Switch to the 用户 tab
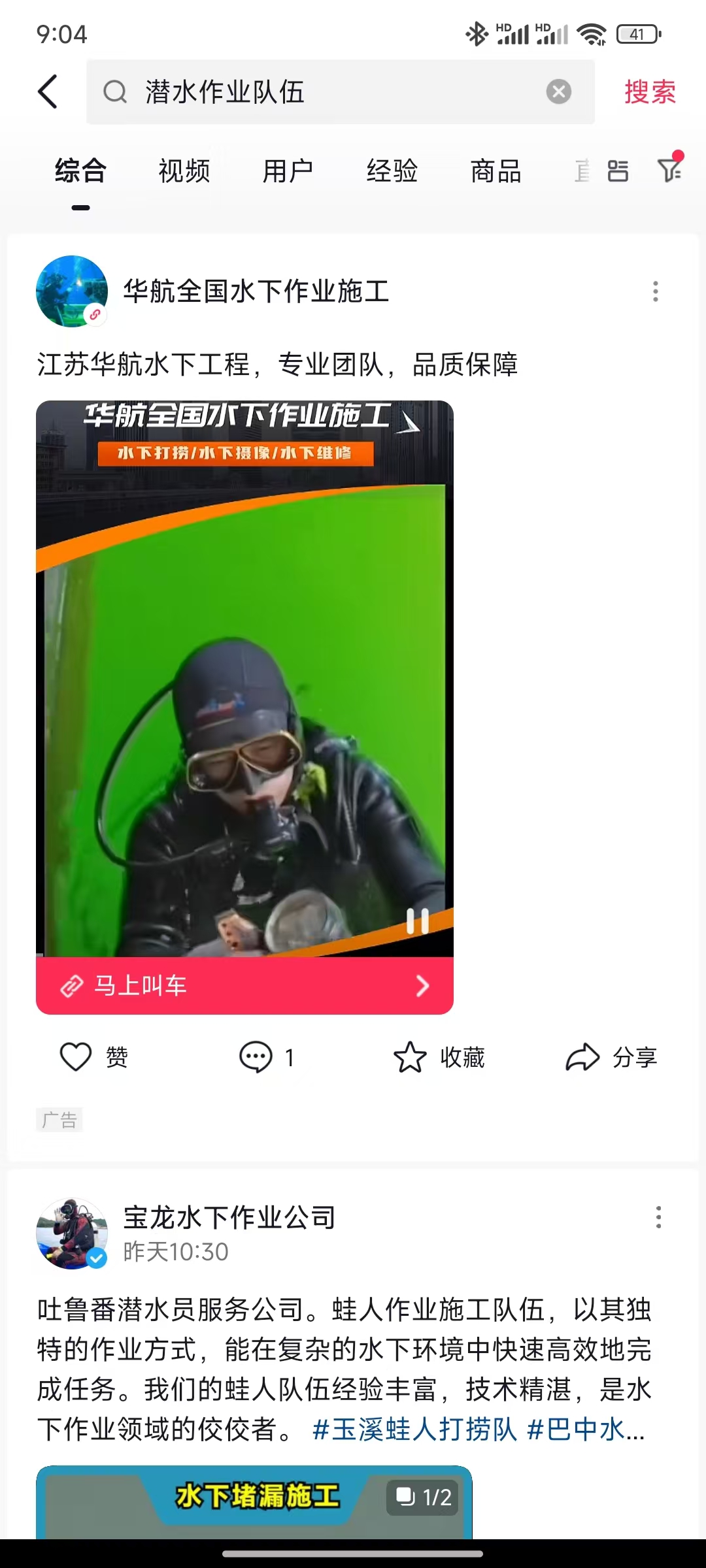Screen dimensions: 706x1568 pyautogui.click(x=288, y=172)
